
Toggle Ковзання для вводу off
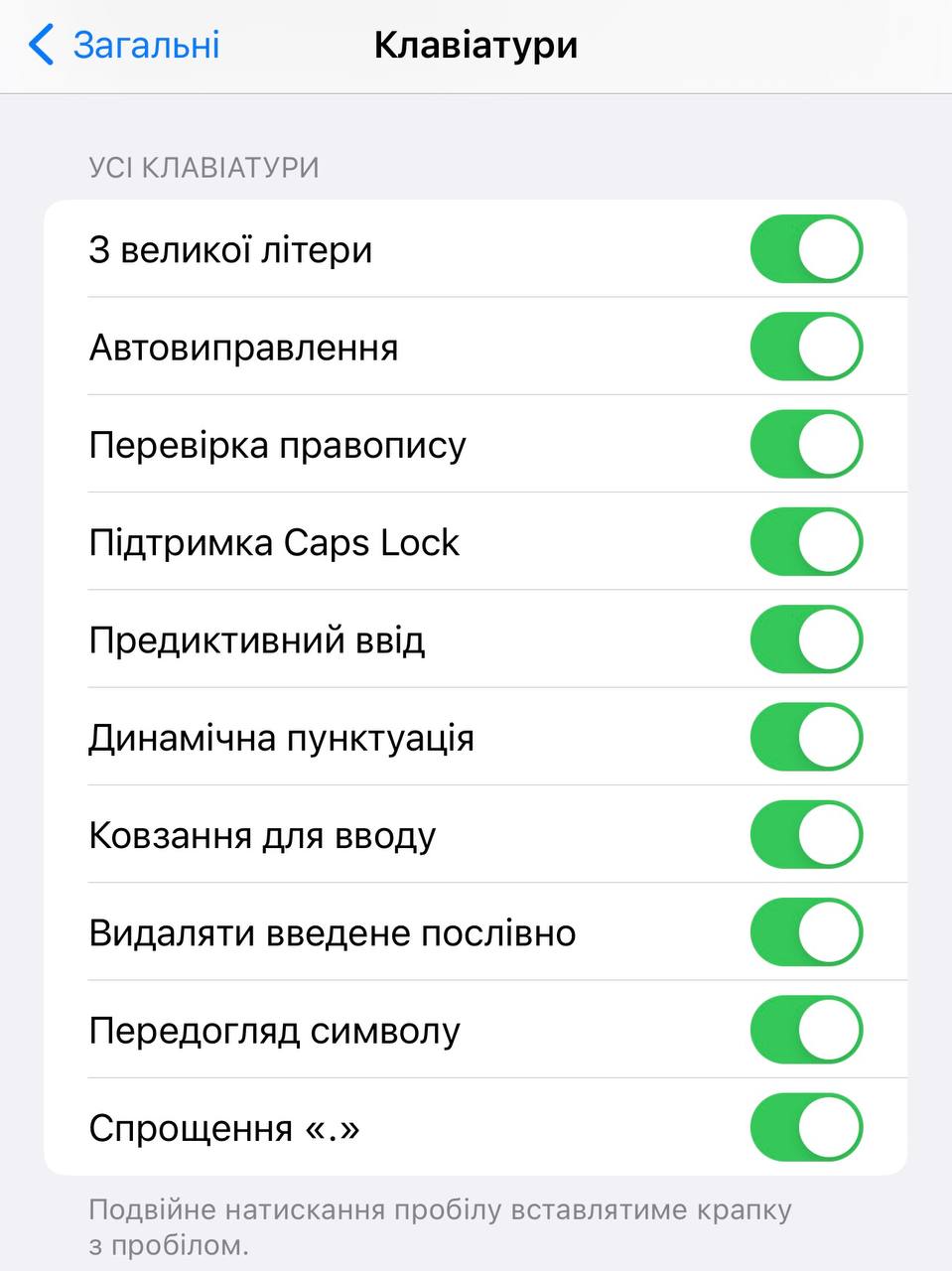805,835
